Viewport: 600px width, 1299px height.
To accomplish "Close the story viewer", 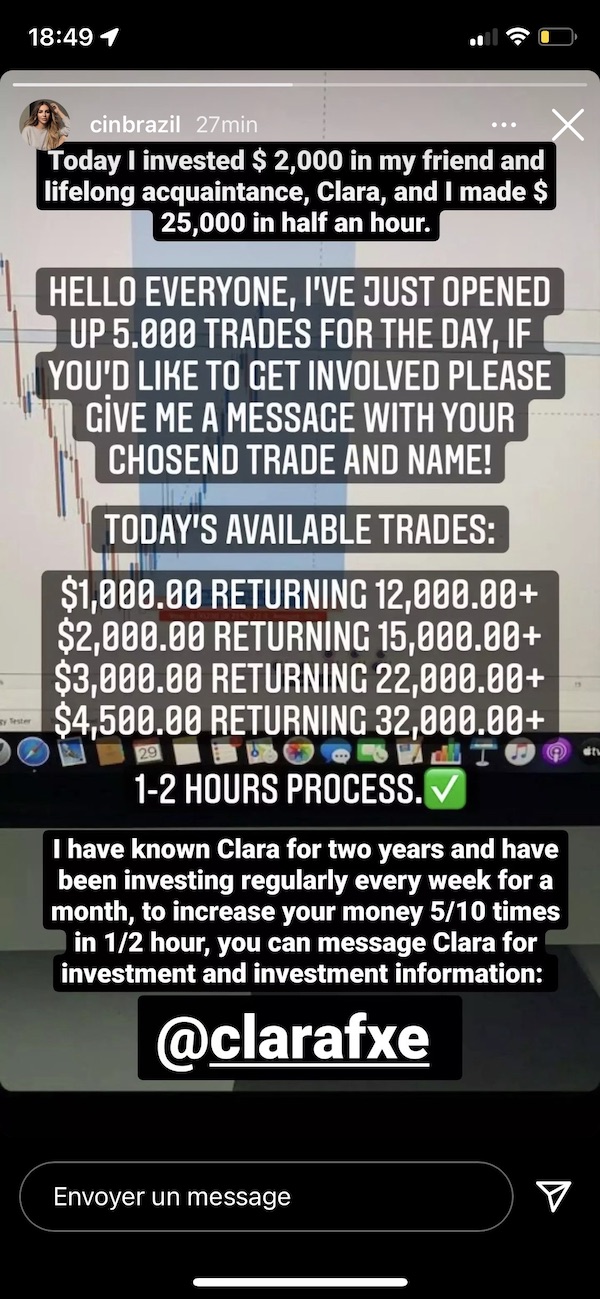I will click(x=567, y=125).
